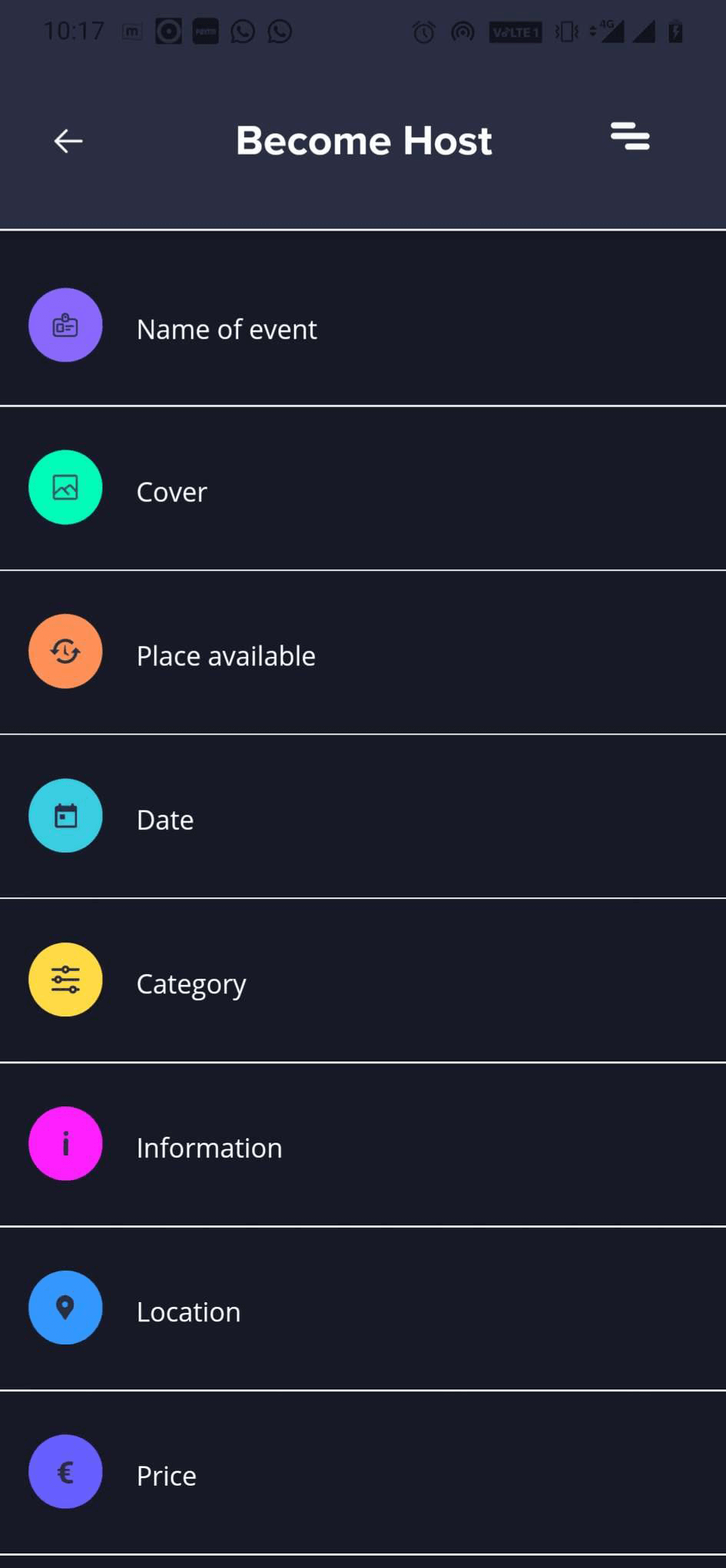Tap the yellow Category sliders icon
The image size is (726, 1568).
tap(65, 980)
